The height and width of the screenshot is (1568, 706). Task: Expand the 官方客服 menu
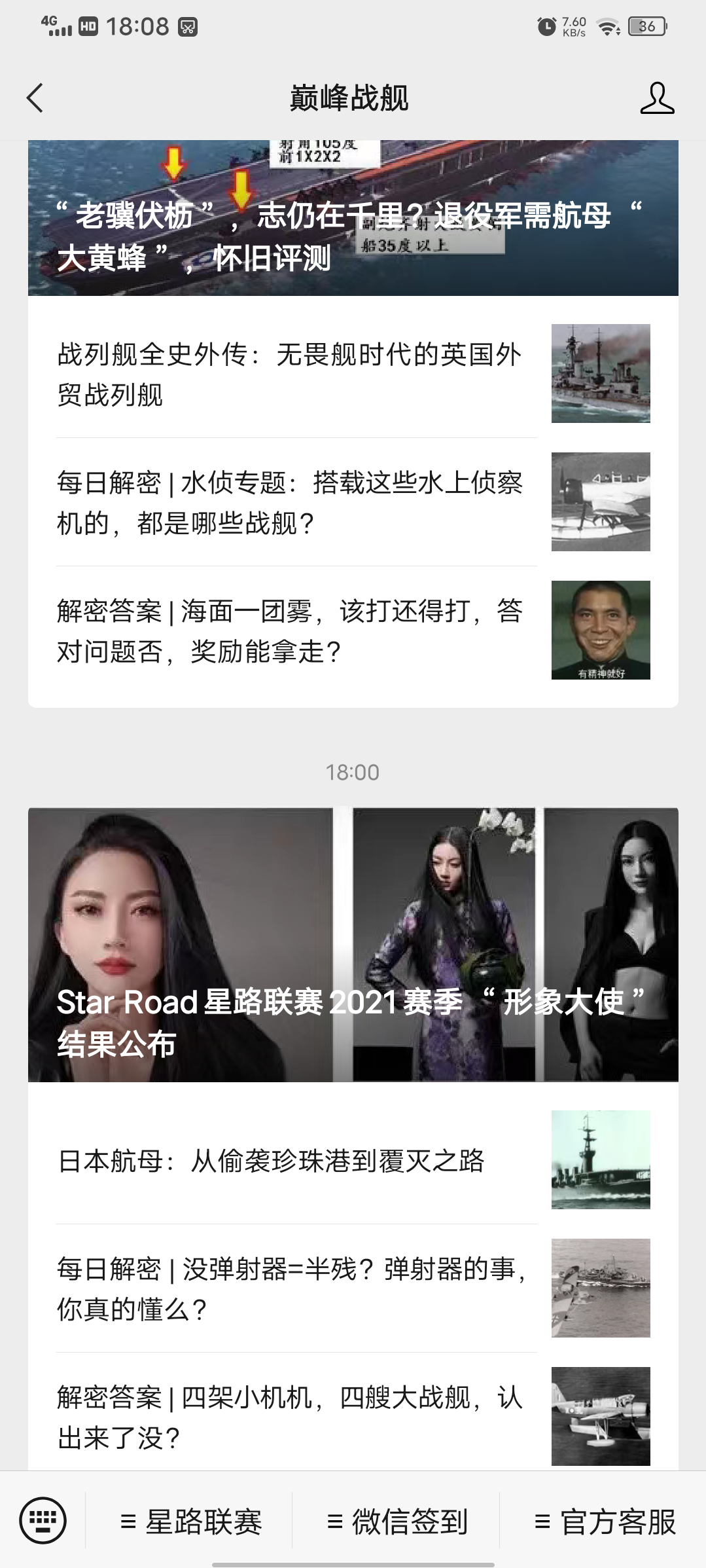click(604, 1522)
